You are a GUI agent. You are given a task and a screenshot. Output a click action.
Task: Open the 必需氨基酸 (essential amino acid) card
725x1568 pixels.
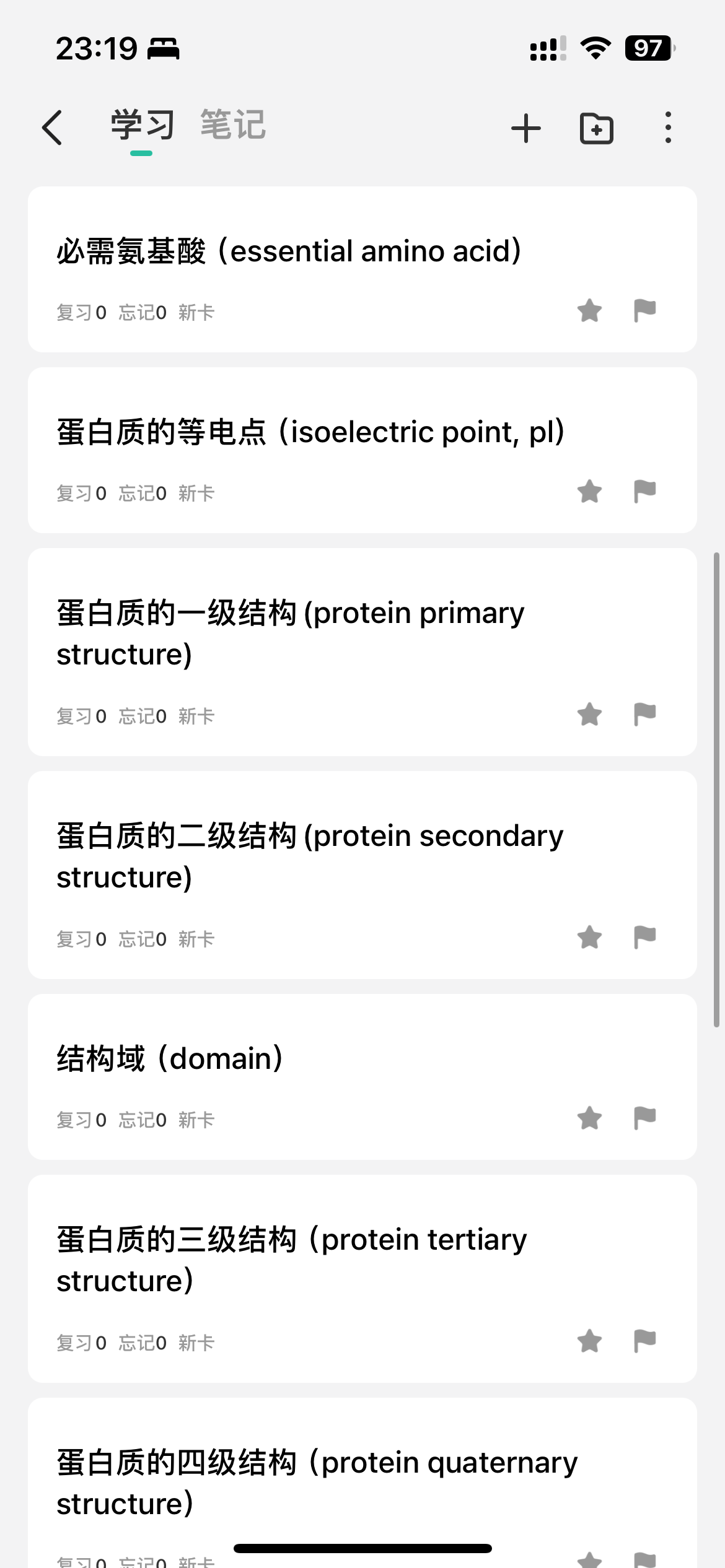[x=362, y=269]
